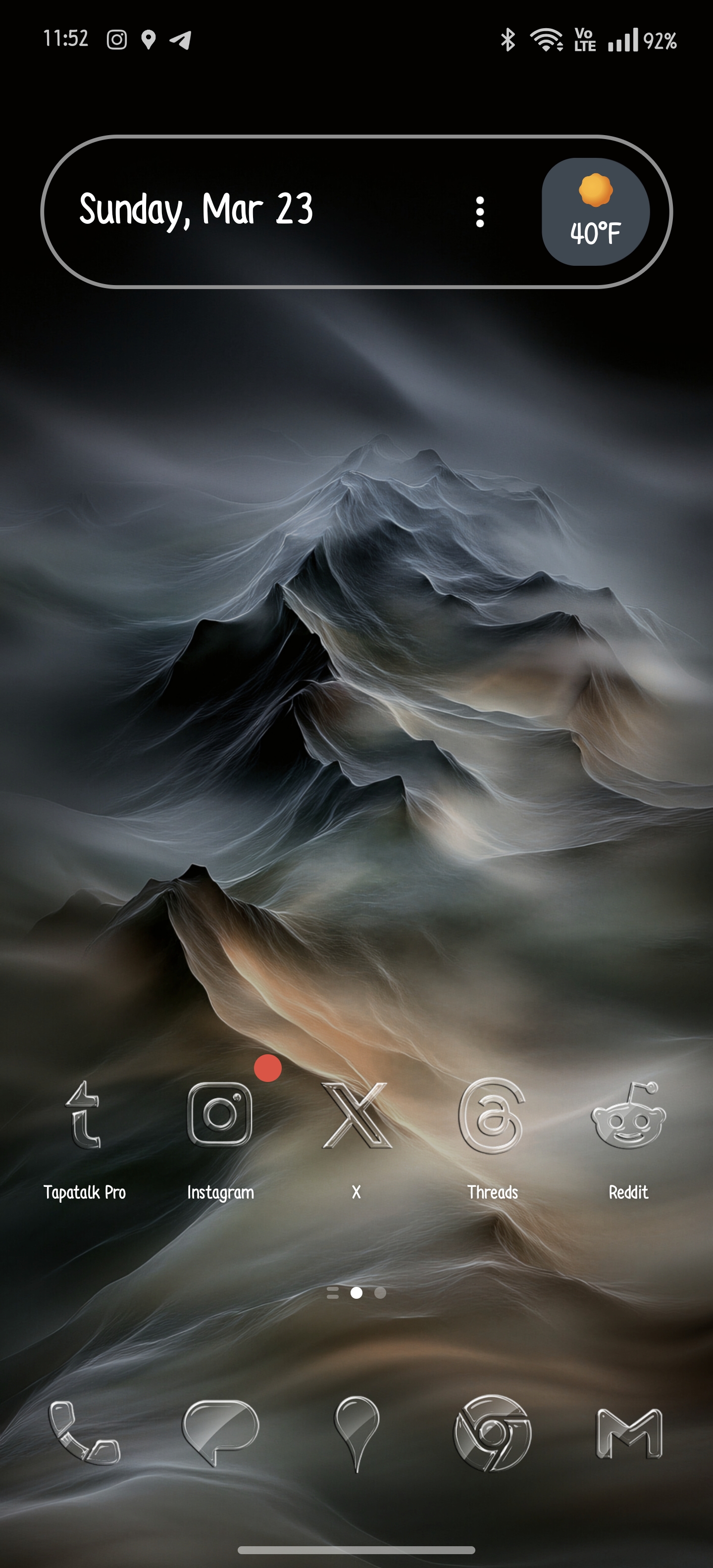Tap the Sunday, Mar 23 date
The width and height of the screenshot is (713, 1568).
click(196, 209)
